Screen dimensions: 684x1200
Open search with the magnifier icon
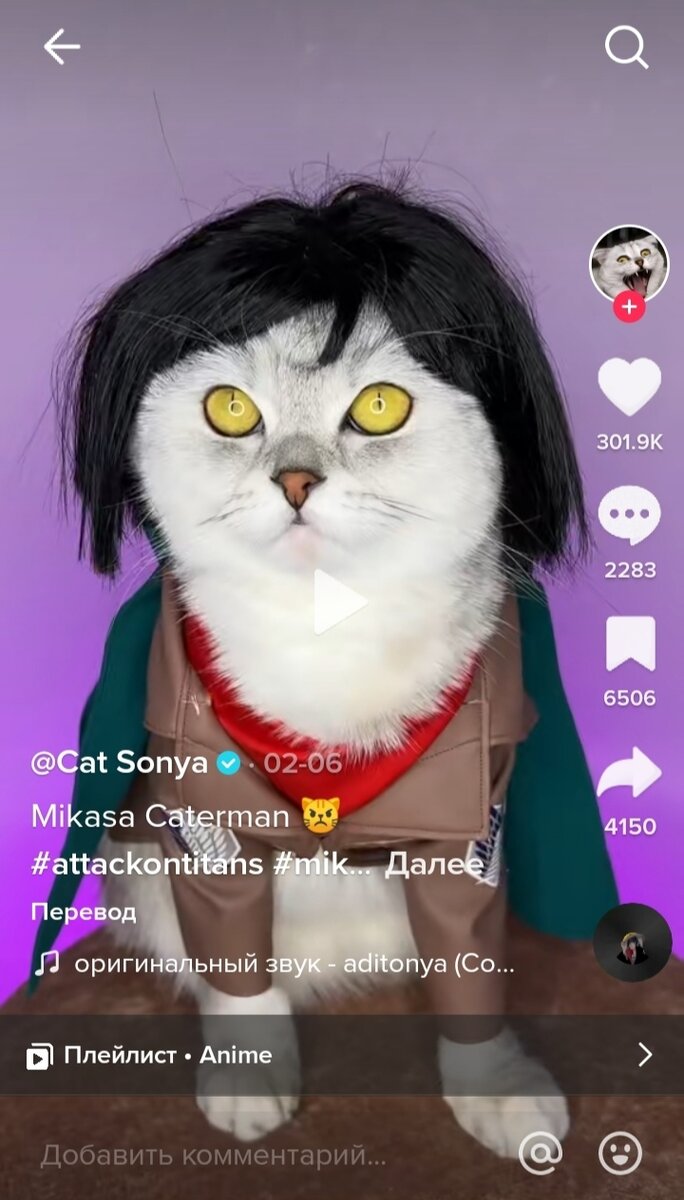627,47
